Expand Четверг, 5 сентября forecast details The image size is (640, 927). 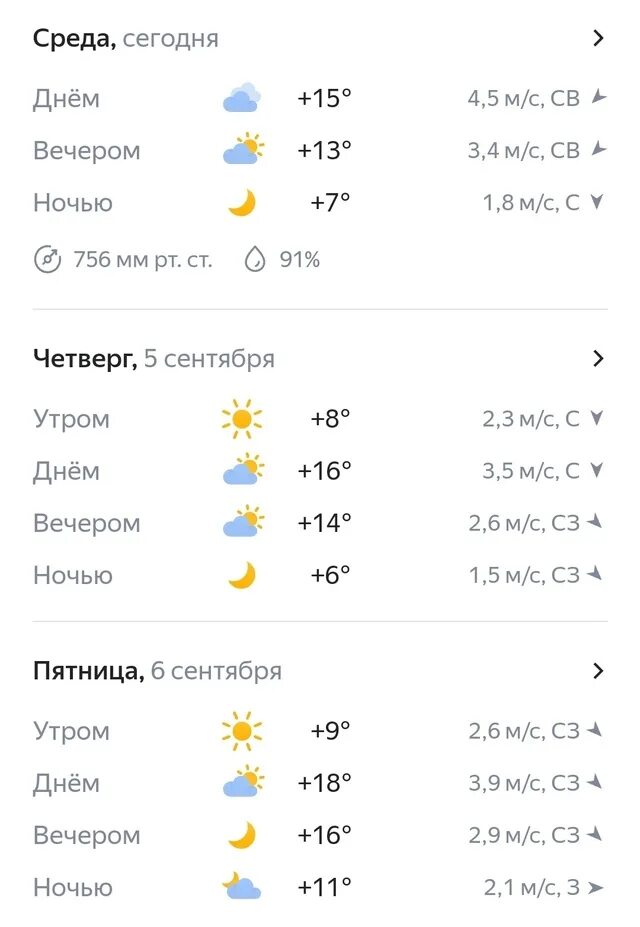click(x=598, y=359)
